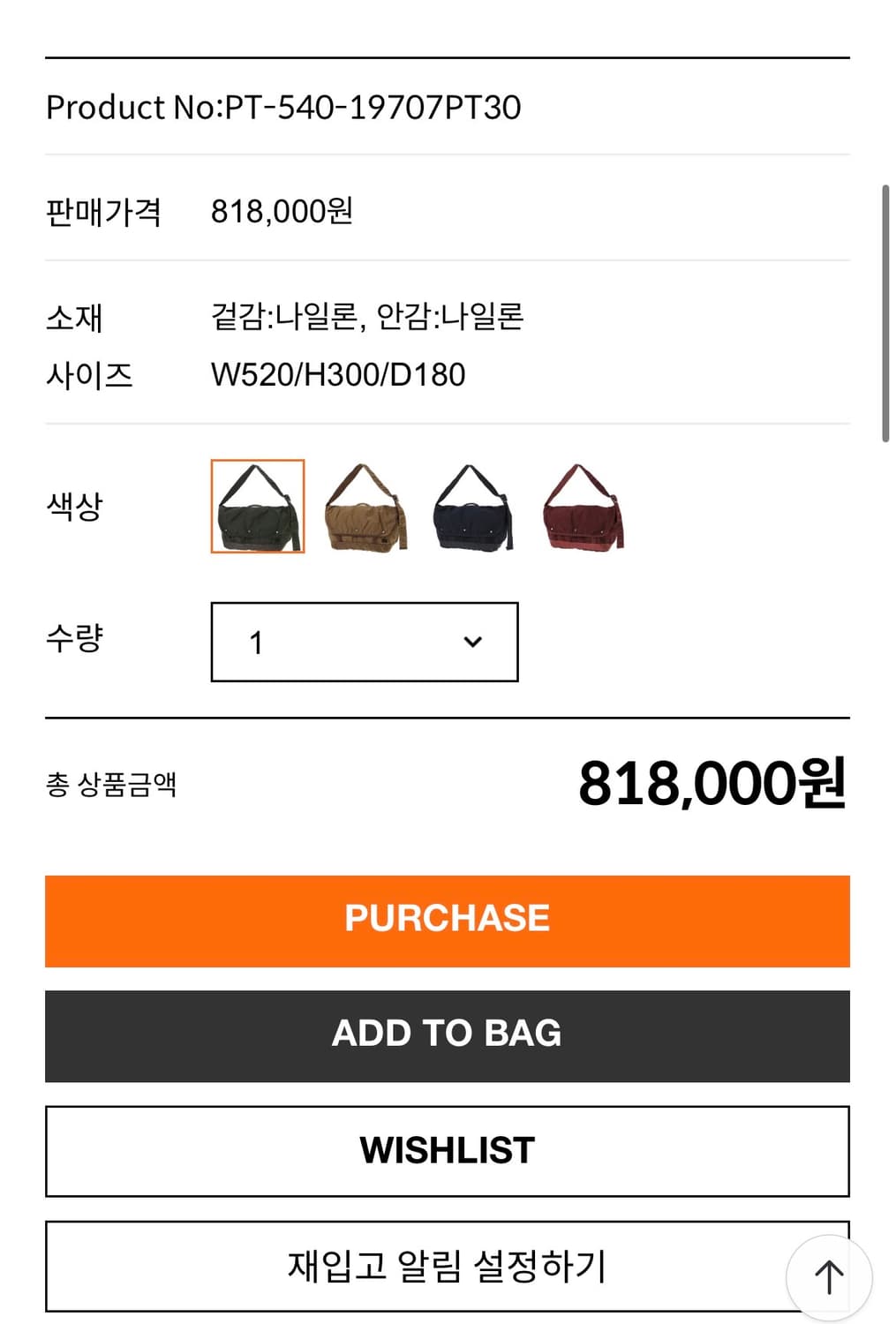Pick the burgundy bag color option
The height and width of the screenshot is (1324, 896).
[x=582, y=508]
